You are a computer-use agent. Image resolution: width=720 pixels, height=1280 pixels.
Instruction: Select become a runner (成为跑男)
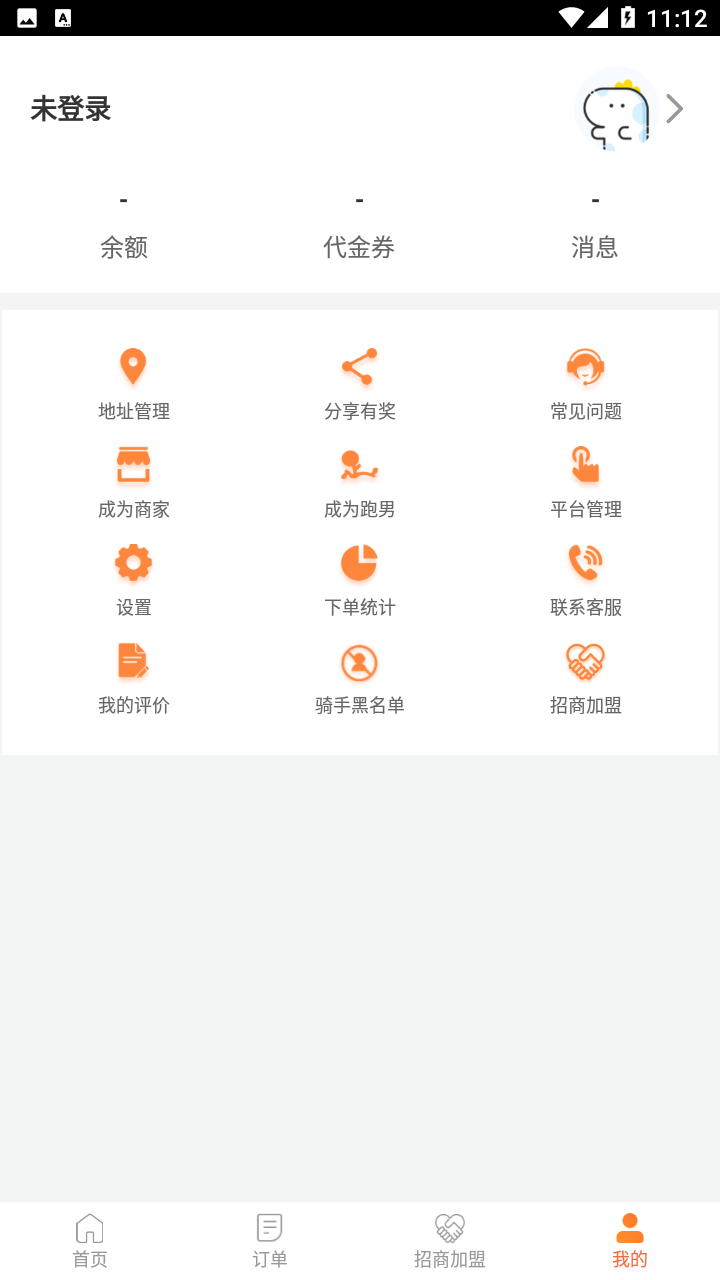359,481
